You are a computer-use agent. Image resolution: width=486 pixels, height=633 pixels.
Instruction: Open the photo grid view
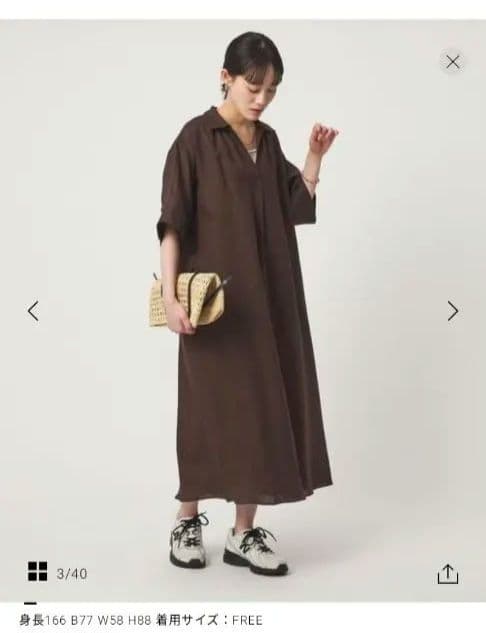pos(38,571)
